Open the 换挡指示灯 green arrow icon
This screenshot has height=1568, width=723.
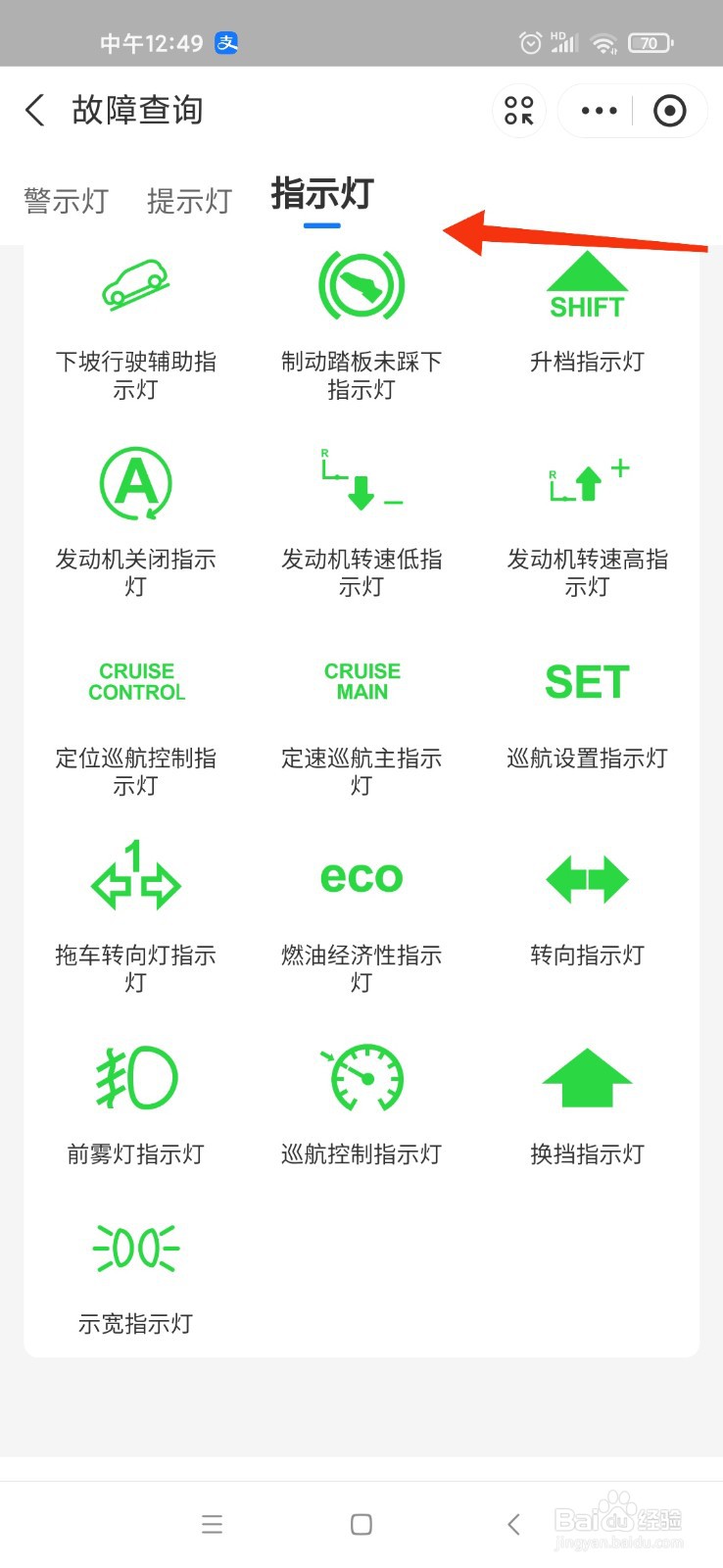[x=586, y=1076]
